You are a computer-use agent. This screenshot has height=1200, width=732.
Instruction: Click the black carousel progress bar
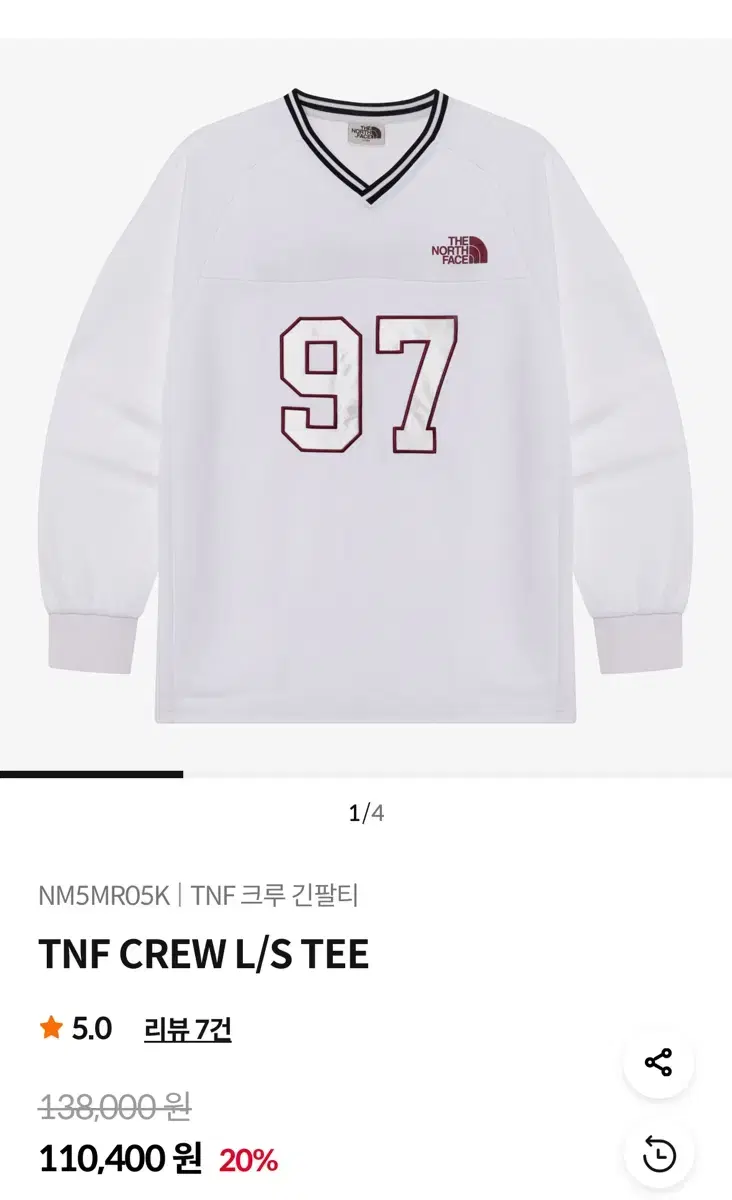[x=92, y=773]
